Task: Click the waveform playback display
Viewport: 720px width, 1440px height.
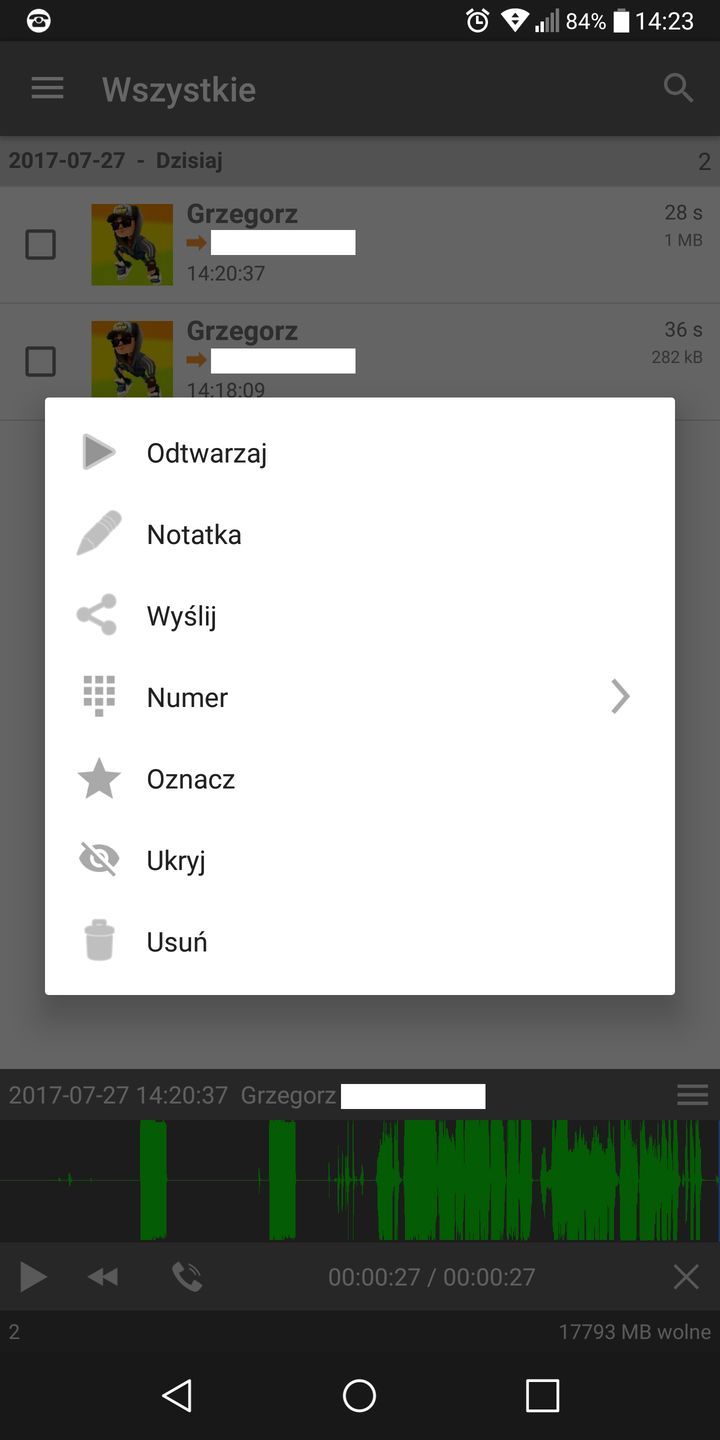Action: [360, 1180]
